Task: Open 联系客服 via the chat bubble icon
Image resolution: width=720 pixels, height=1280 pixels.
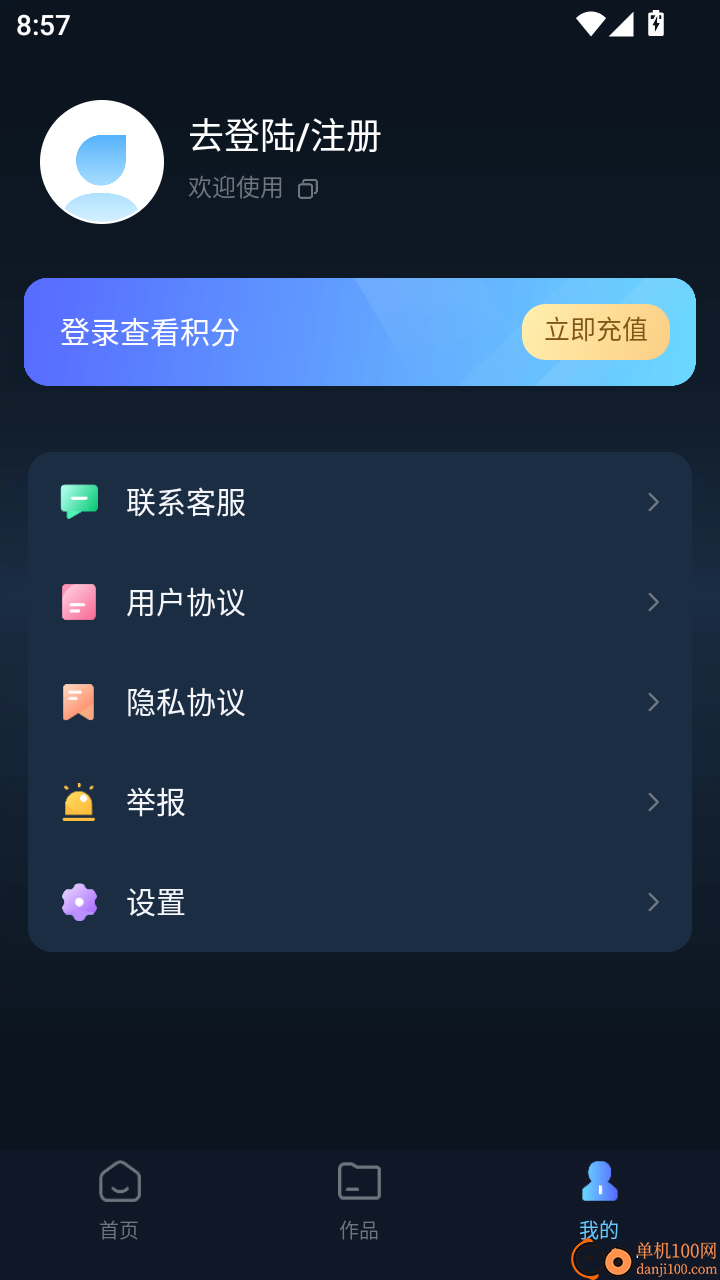Action: click(x=79, y=501)
